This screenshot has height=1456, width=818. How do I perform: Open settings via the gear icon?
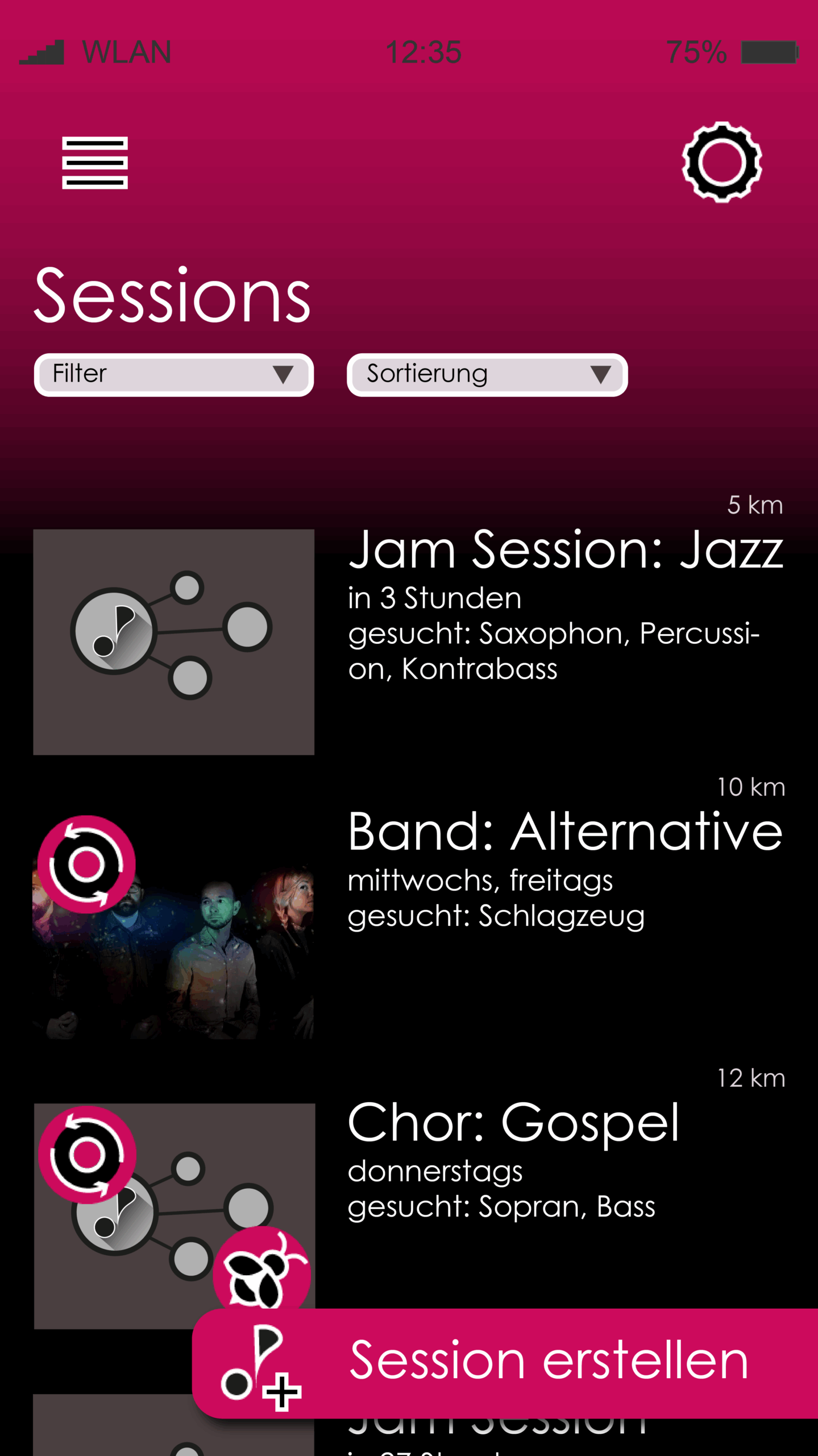click(721, 162)
